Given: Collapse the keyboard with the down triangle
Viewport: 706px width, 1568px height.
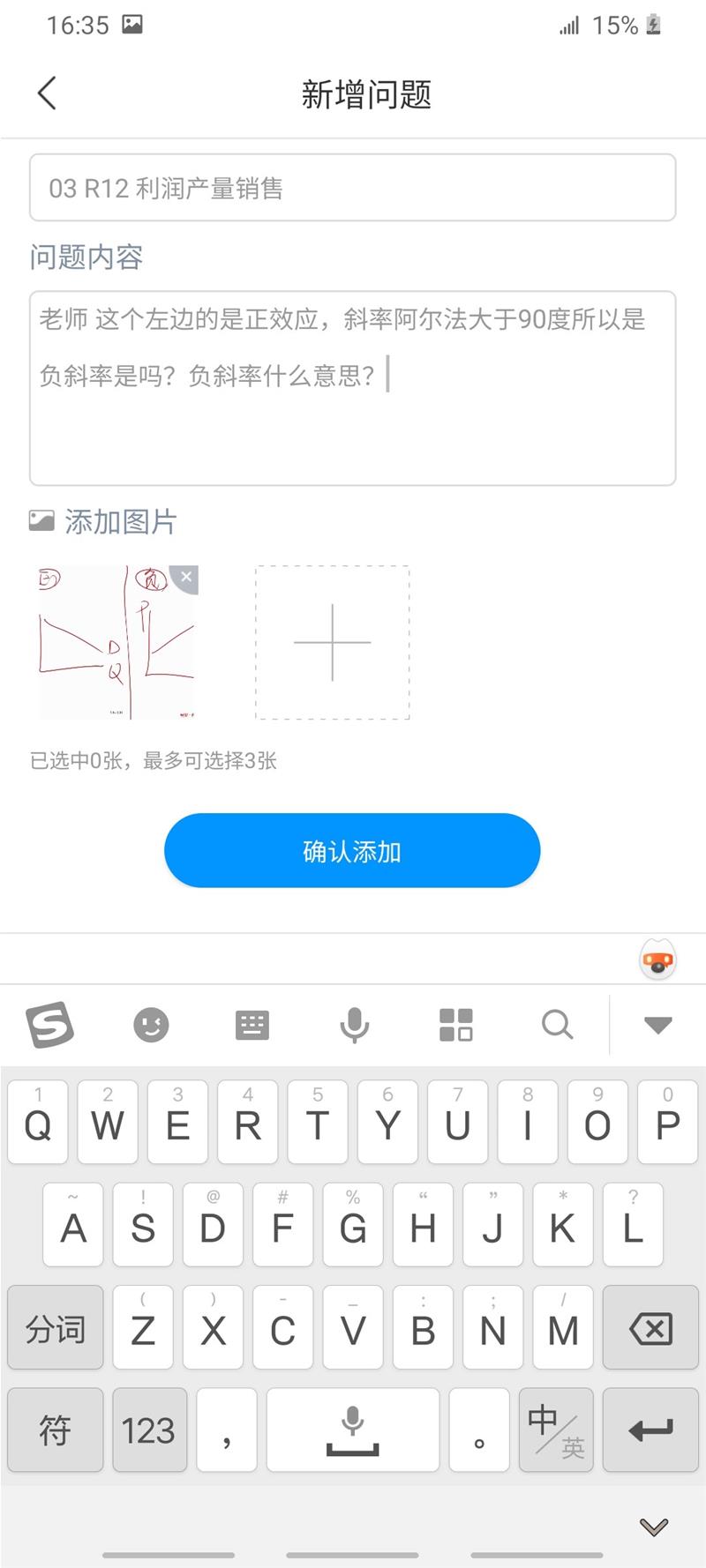Looking at the screenshot, I should coord(657,1025).
